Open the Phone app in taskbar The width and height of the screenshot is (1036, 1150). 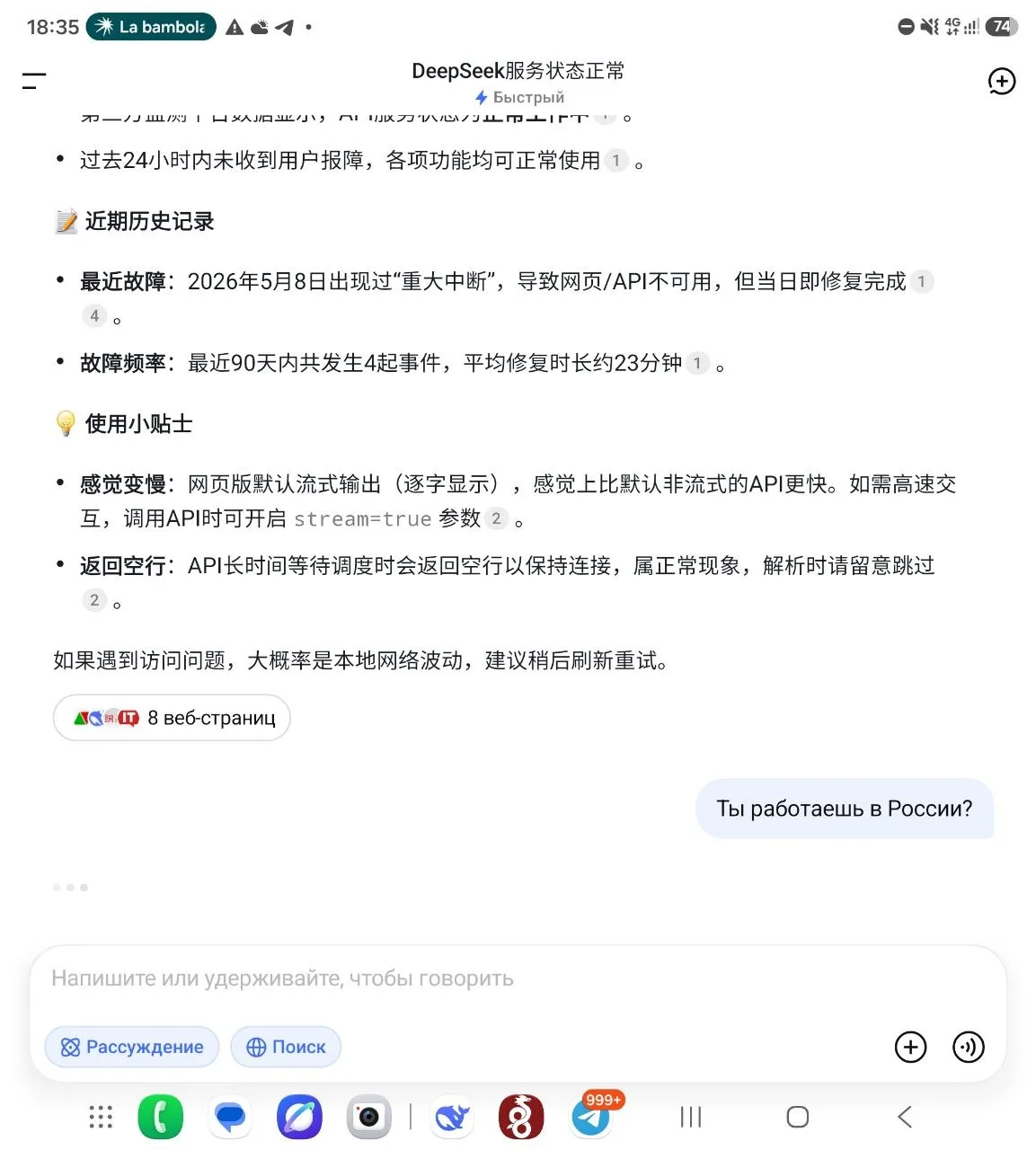tap(161, 1118)
